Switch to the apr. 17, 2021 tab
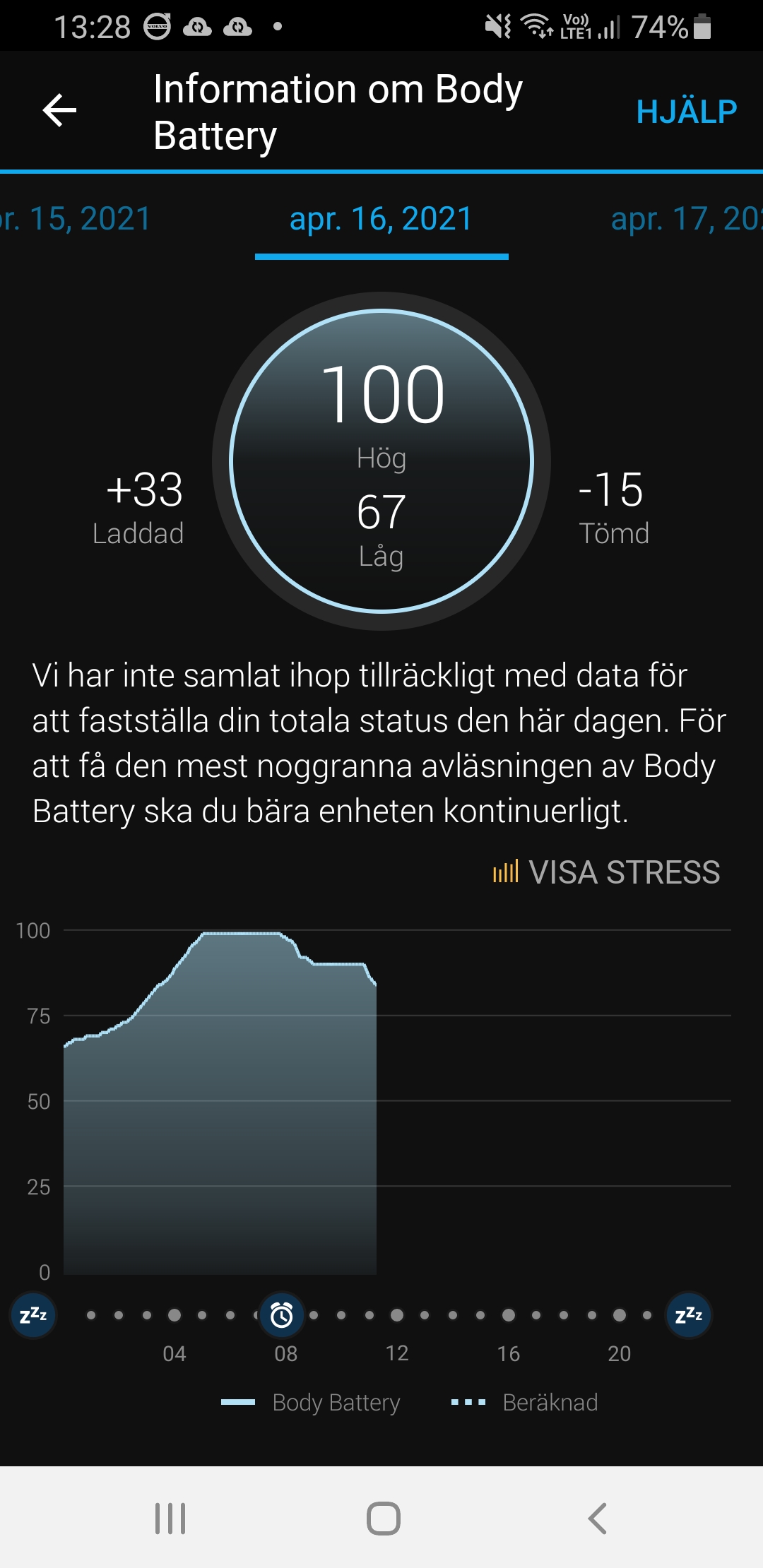 [685, 219]
